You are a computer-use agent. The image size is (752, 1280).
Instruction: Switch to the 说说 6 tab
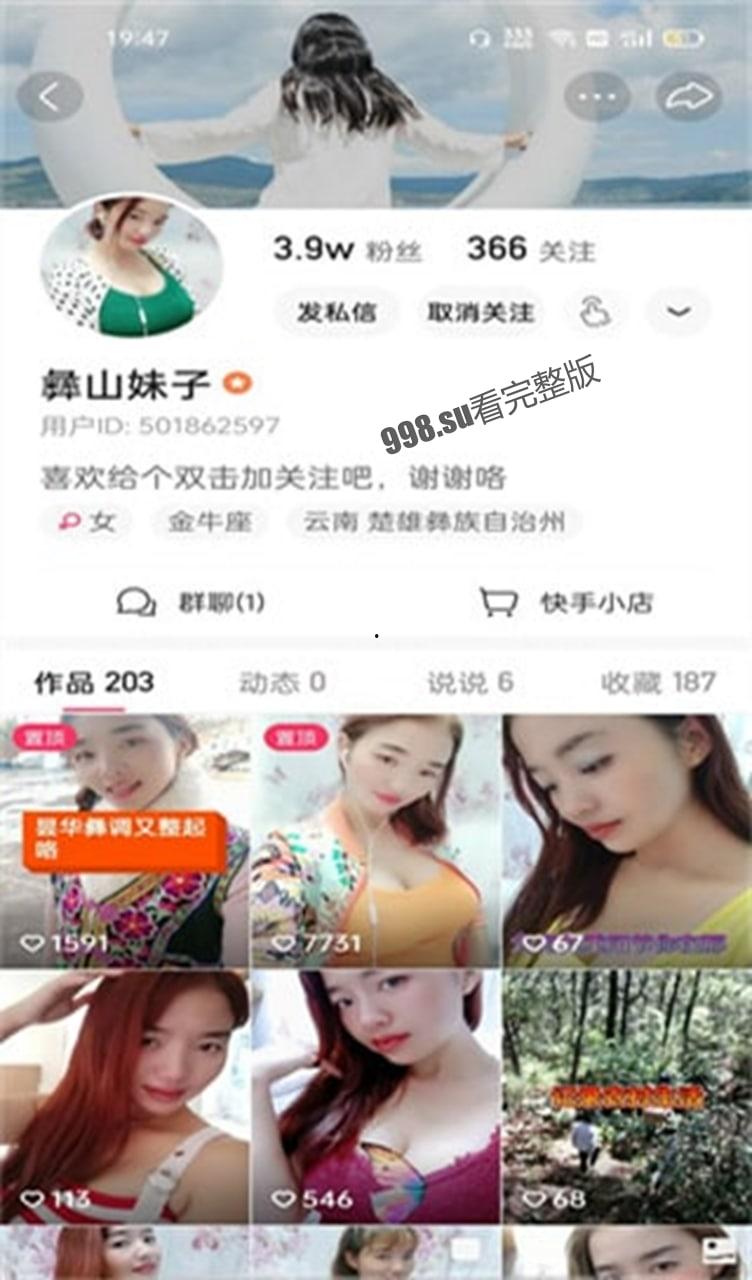470,683
